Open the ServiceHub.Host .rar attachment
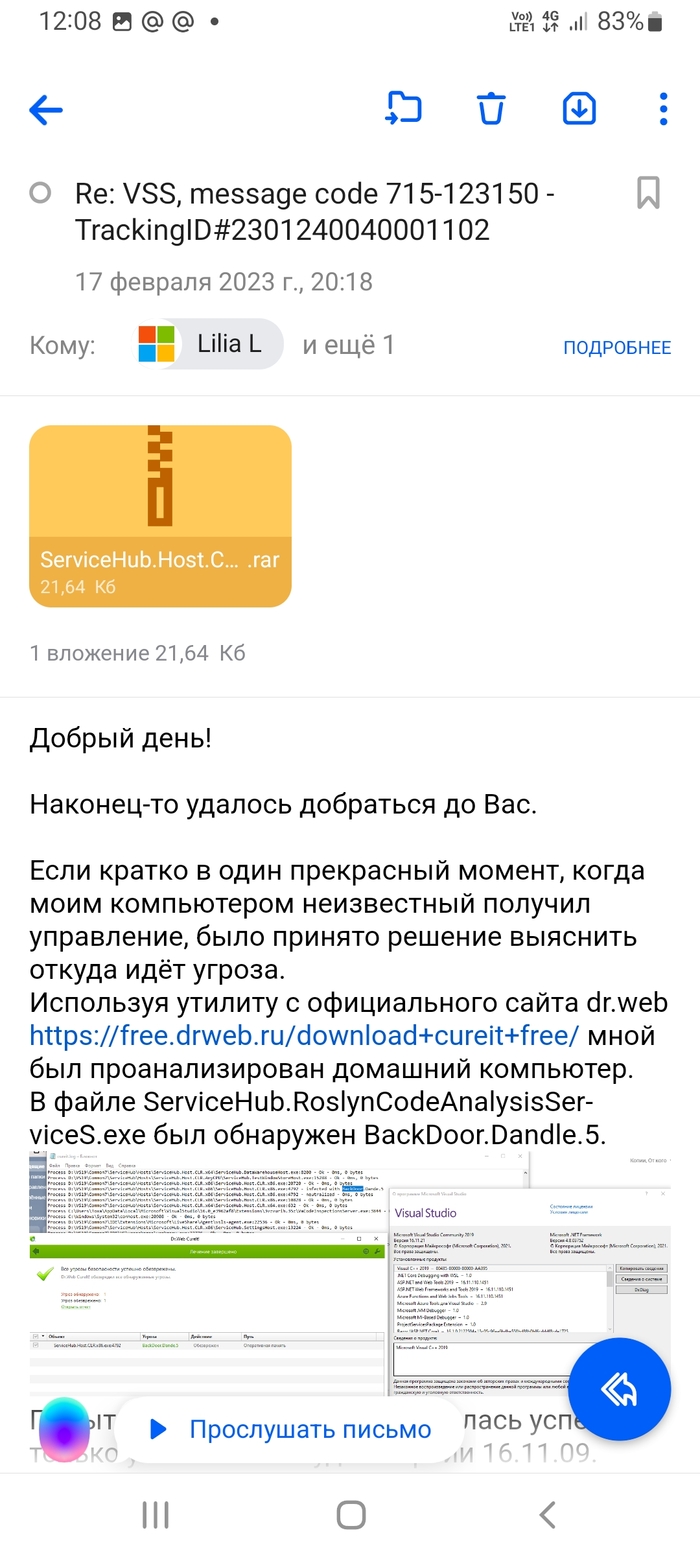 (x=160, y=516)
